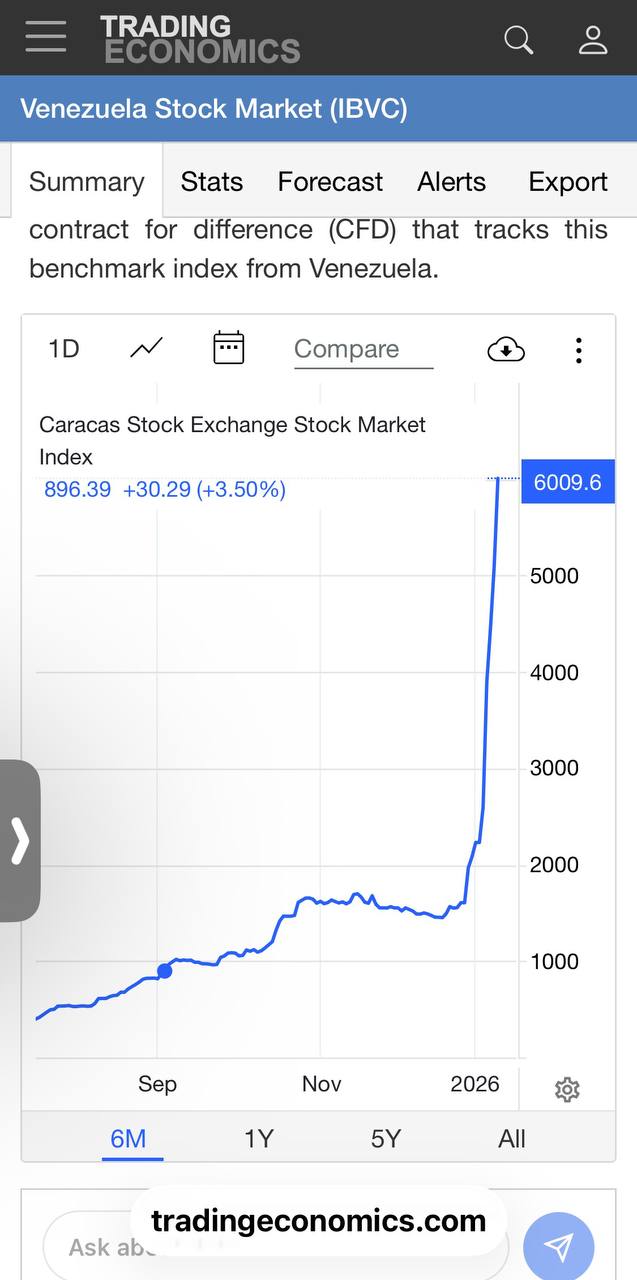Open chart settings gear
Screen dimensions: 637x1280
tap(567, 1089)
